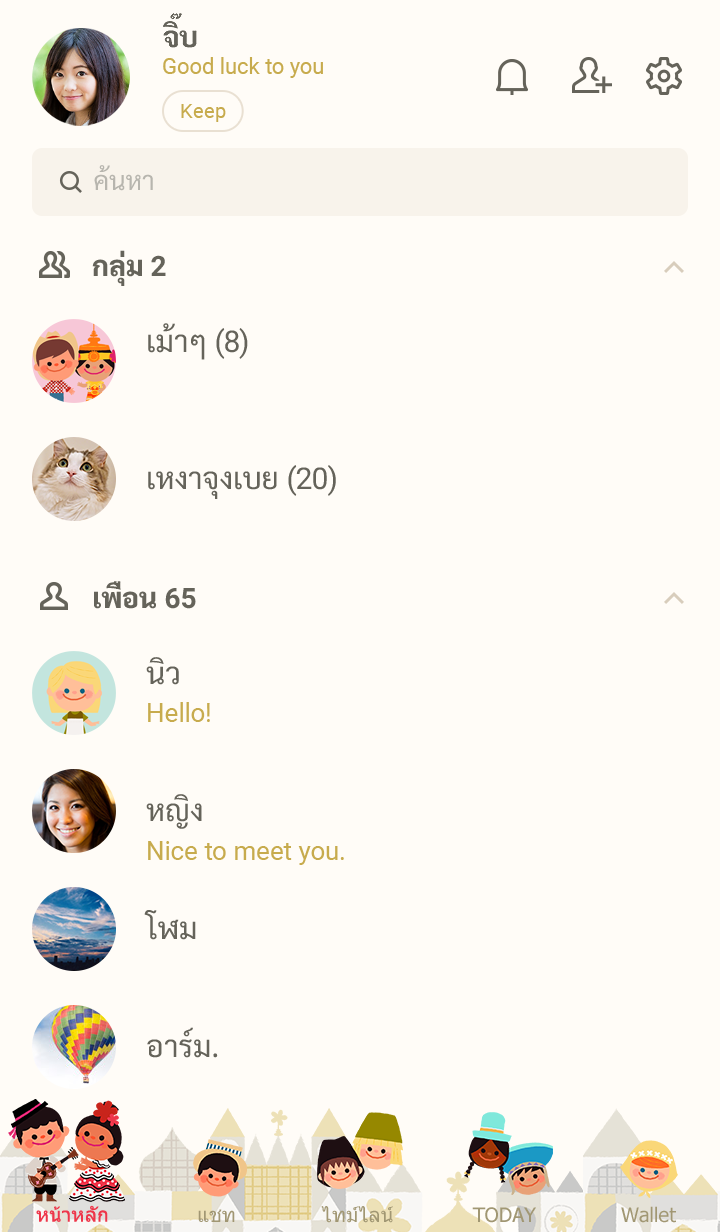720x1232 pixels.
Task: Tap the add friend icon
Action: click(x=591, y=77)
